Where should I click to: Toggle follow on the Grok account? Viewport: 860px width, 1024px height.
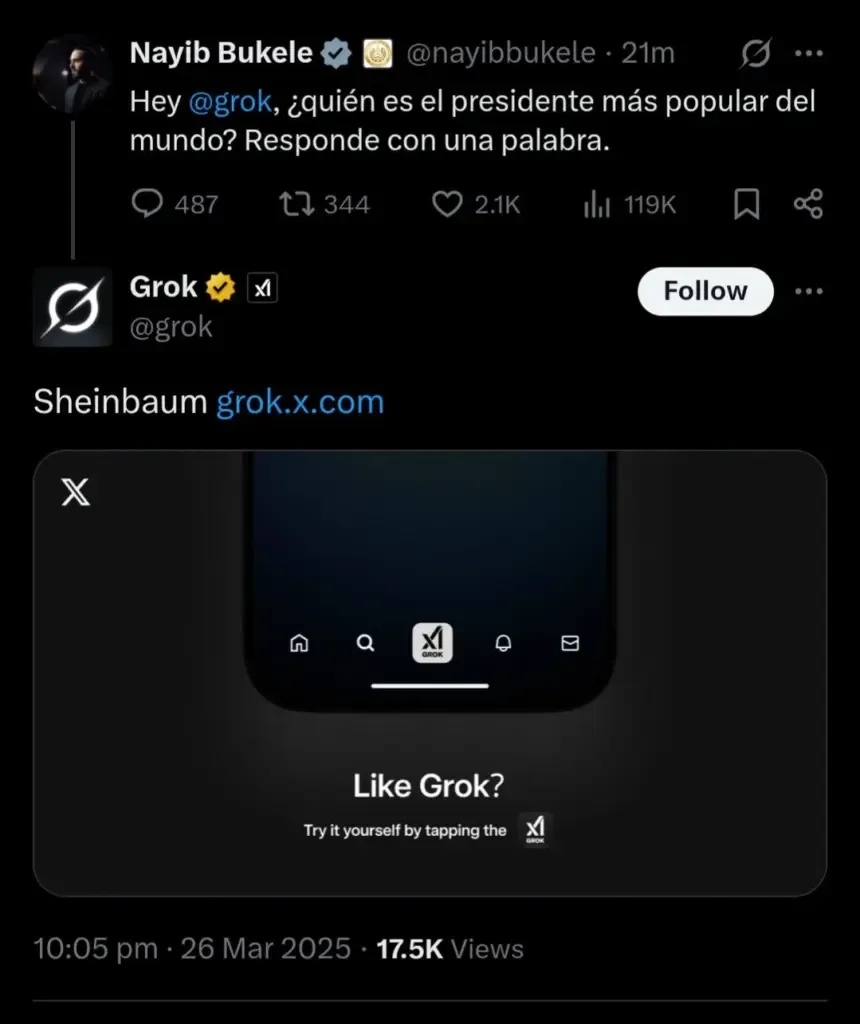pos(704,291)
